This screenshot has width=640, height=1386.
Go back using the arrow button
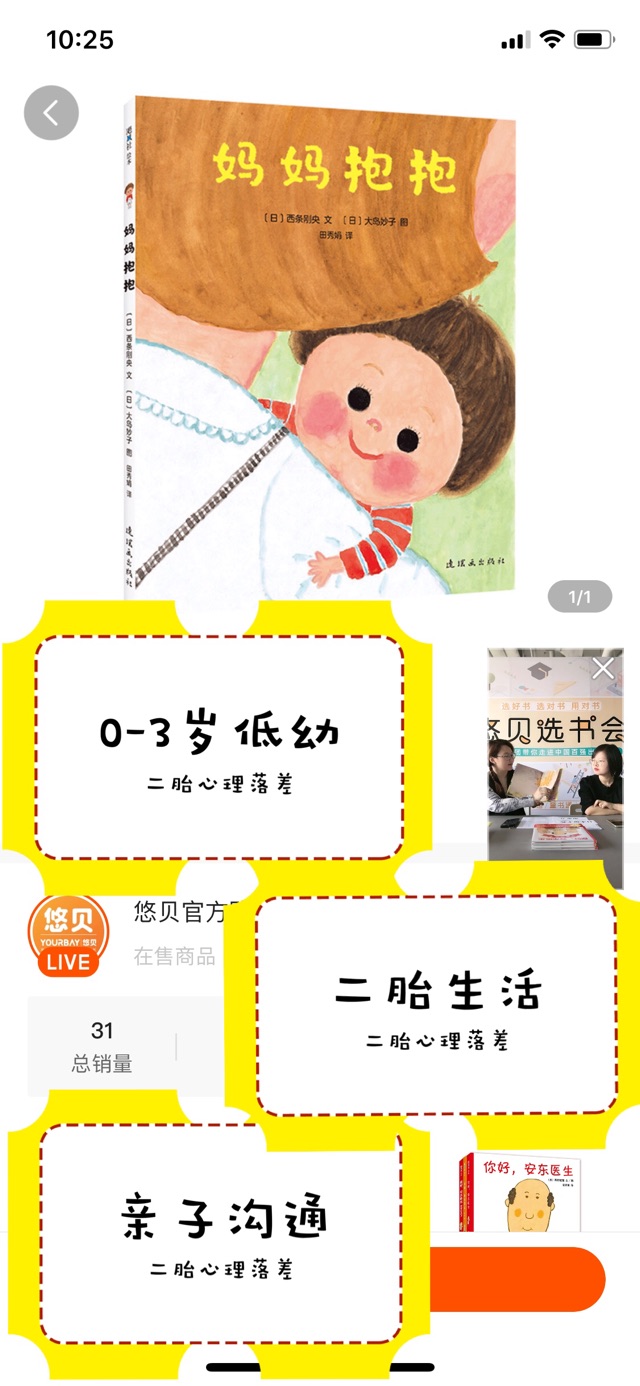coord(51,113)
